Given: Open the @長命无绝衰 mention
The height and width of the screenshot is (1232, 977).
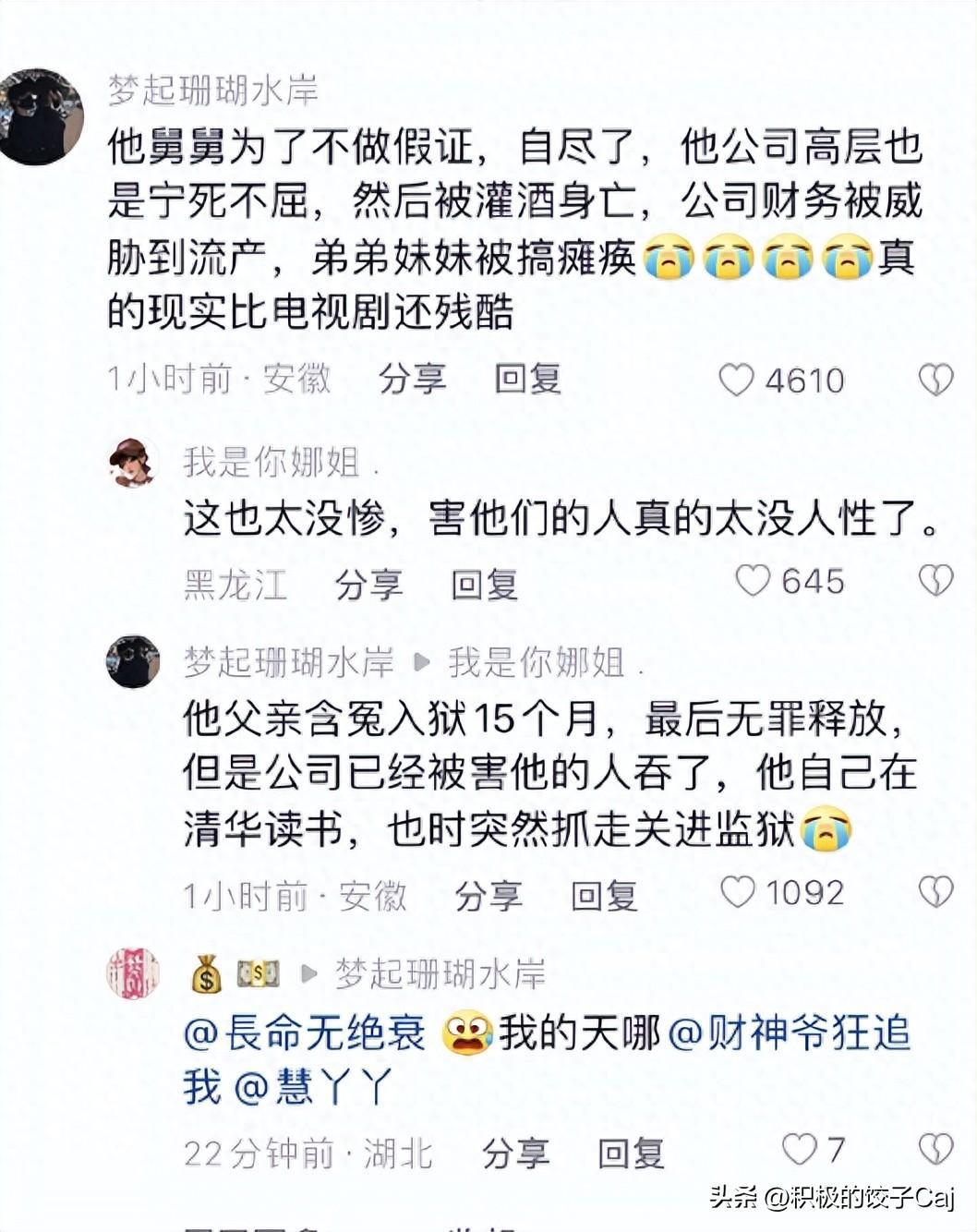Looking at the screenshot, I should tap(305, 1033).
